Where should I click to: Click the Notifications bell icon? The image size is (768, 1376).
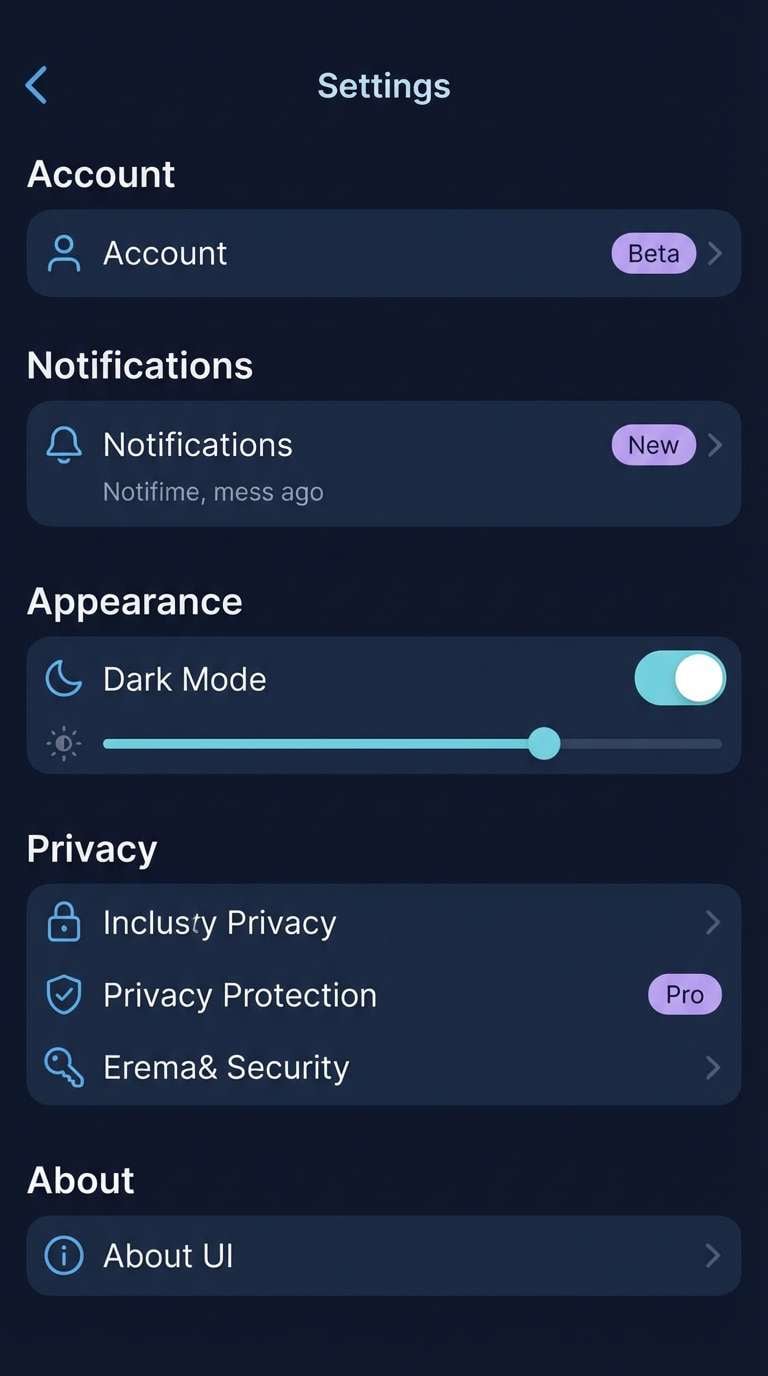point(62,445)
